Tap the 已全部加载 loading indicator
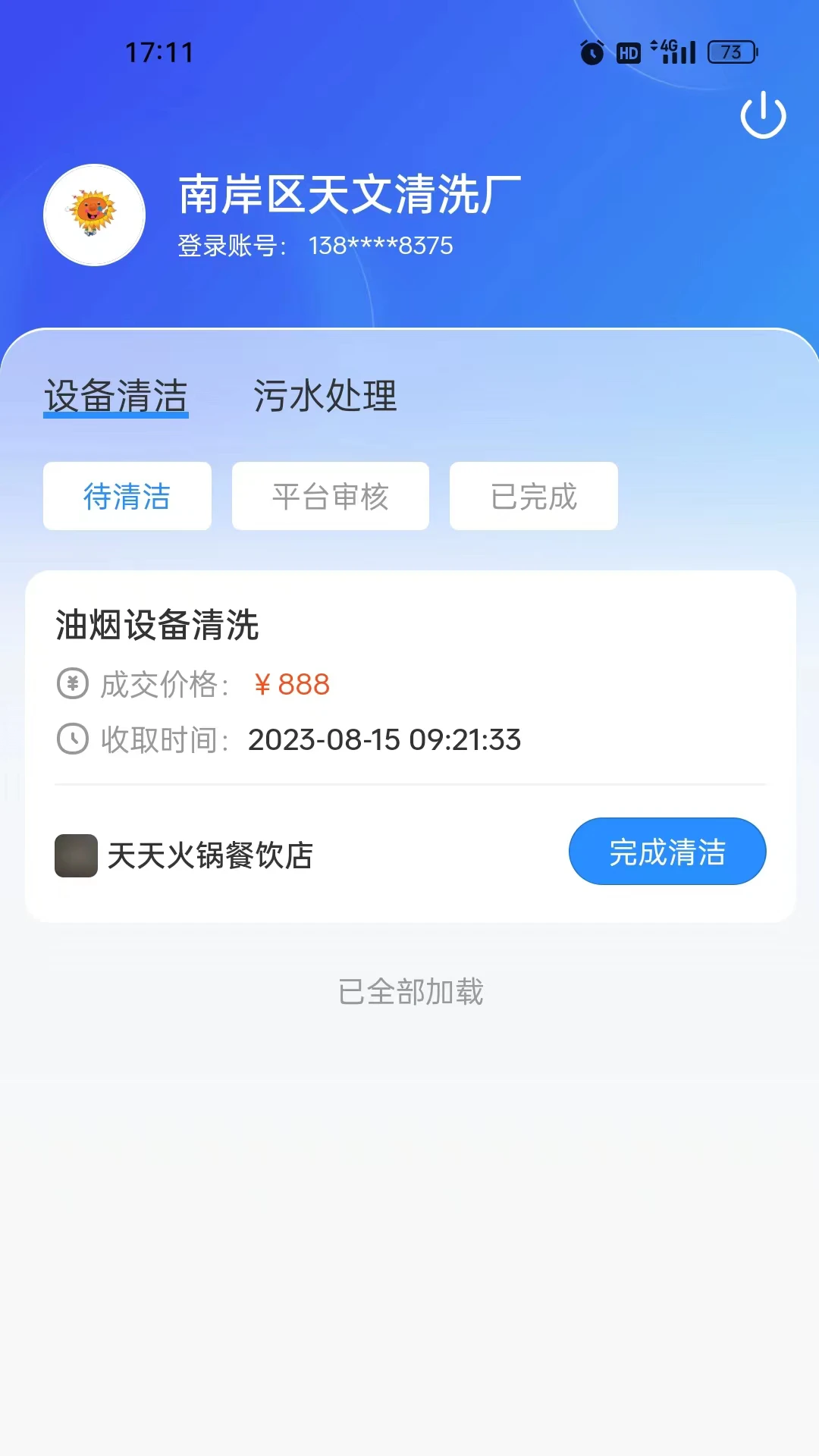819x1456 pixels. 409,991
